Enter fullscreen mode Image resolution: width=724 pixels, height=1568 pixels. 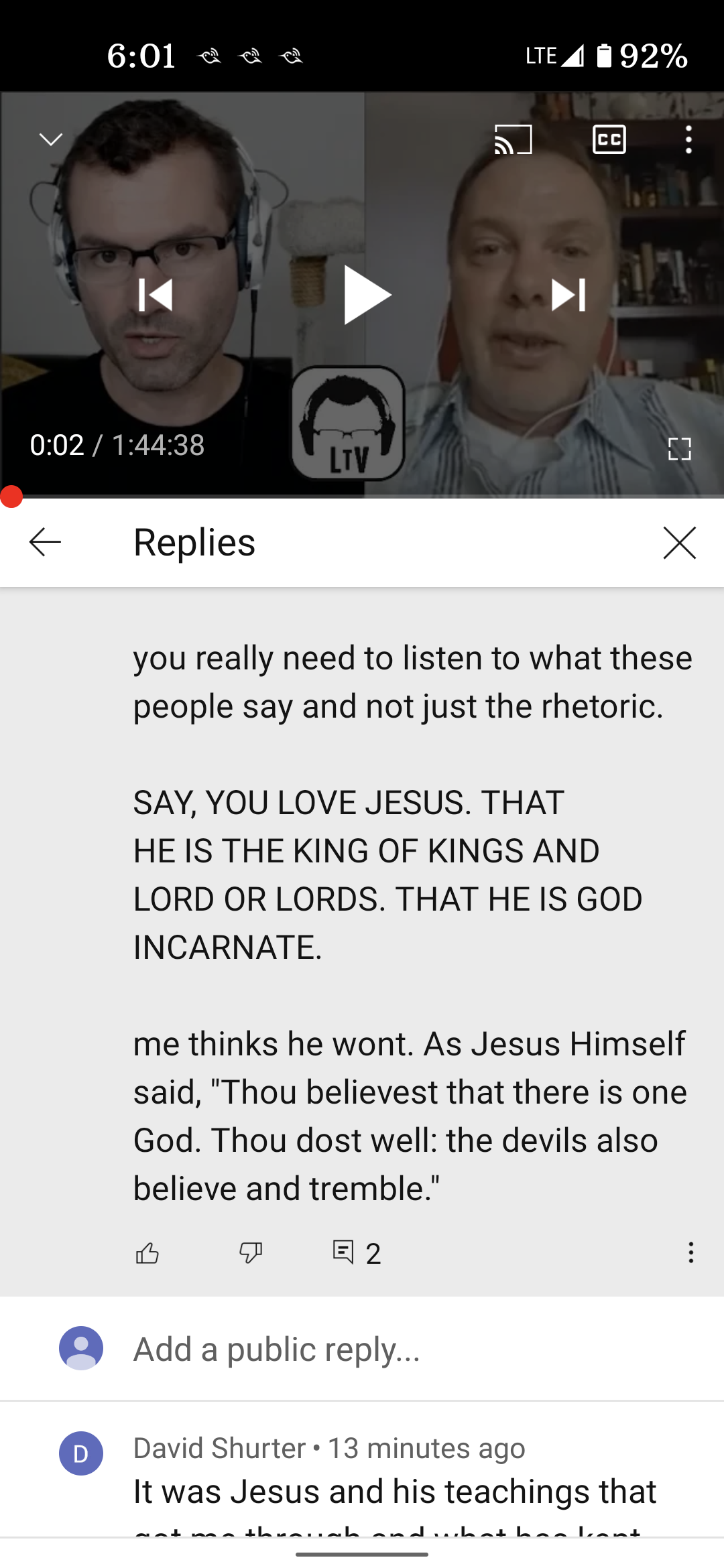[x=680, y=449]
